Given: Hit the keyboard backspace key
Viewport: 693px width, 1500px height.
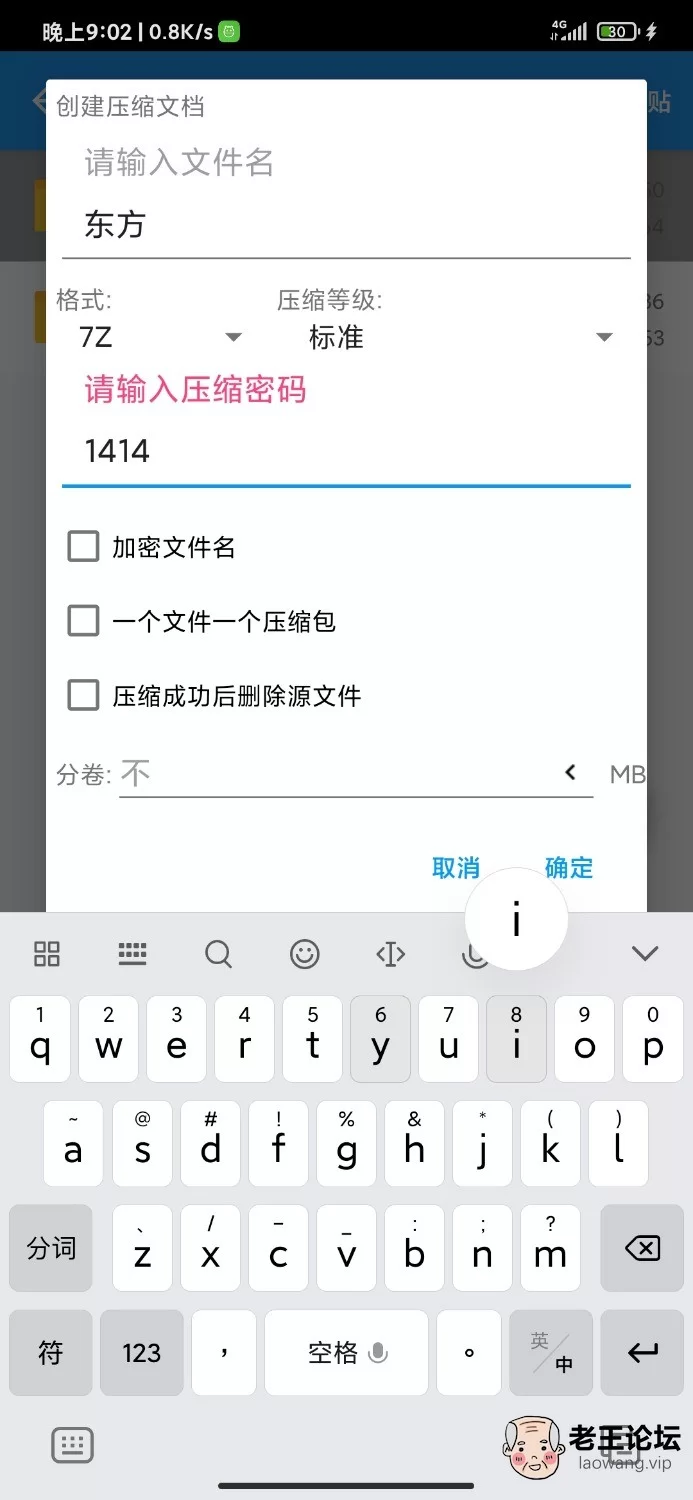Looking at the screenshot, I should point(642,1248).
